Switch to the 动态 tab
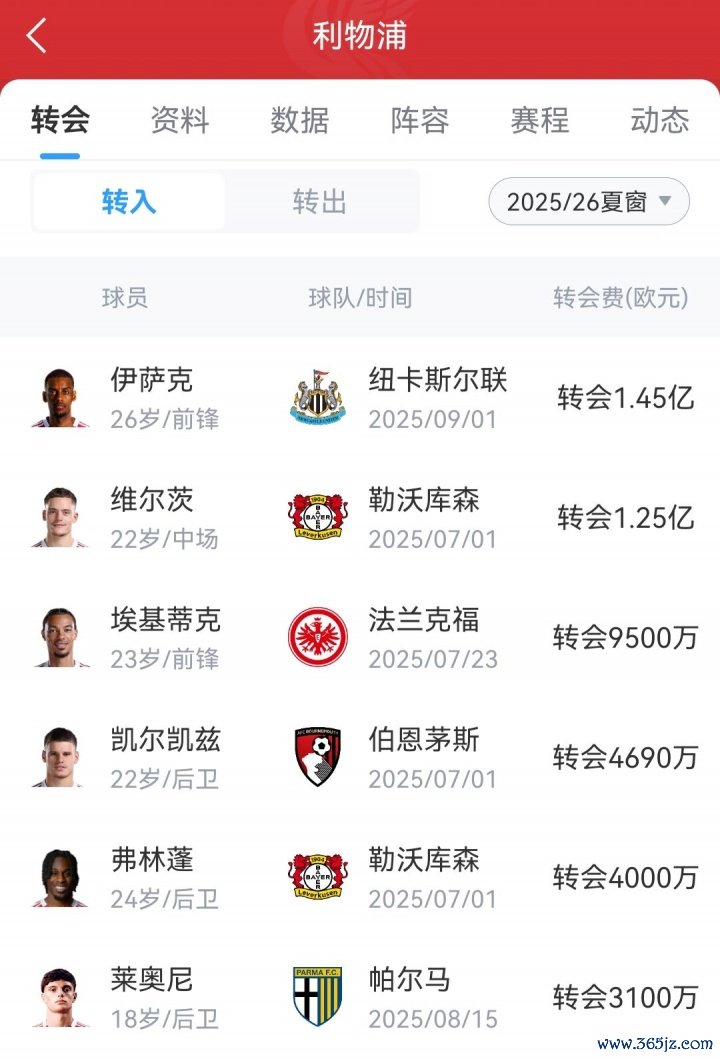720x1059 pixels. pos(660,121)
